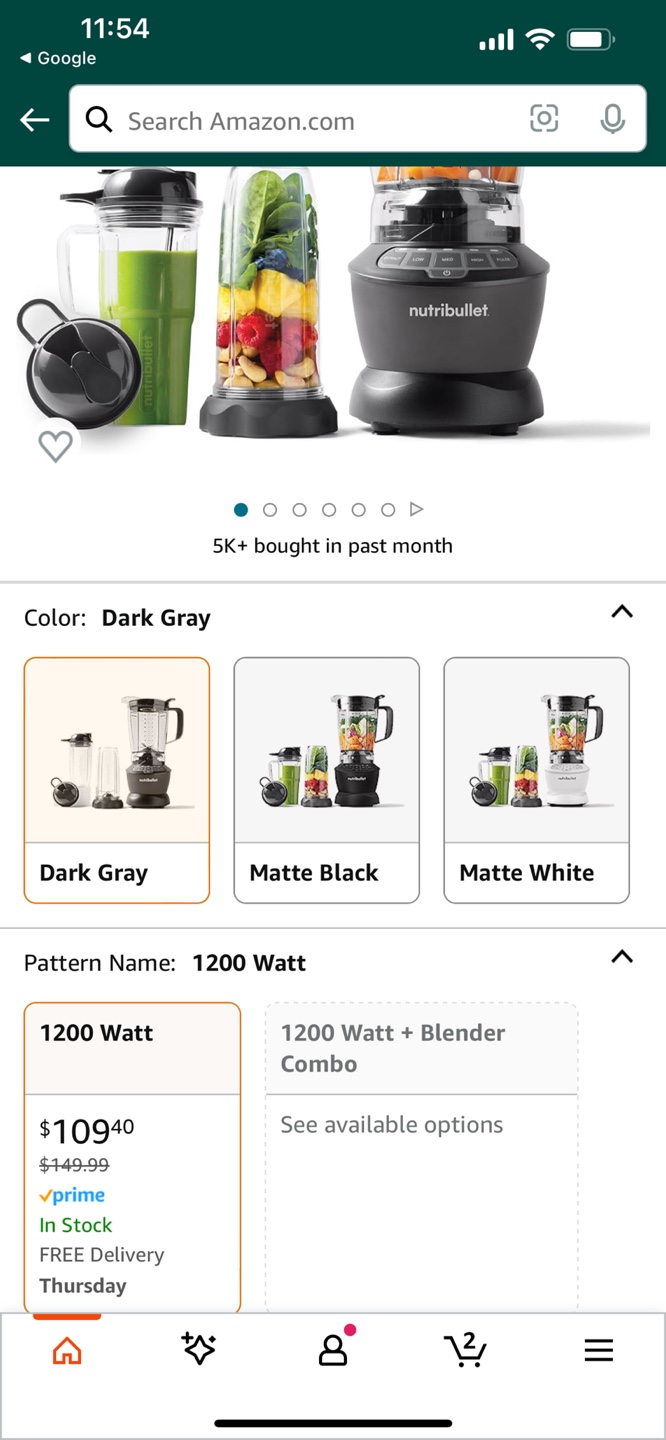Choose the Matte Black color option
The height and width of the screenshot is (1440, 666).
coord(326,780)
